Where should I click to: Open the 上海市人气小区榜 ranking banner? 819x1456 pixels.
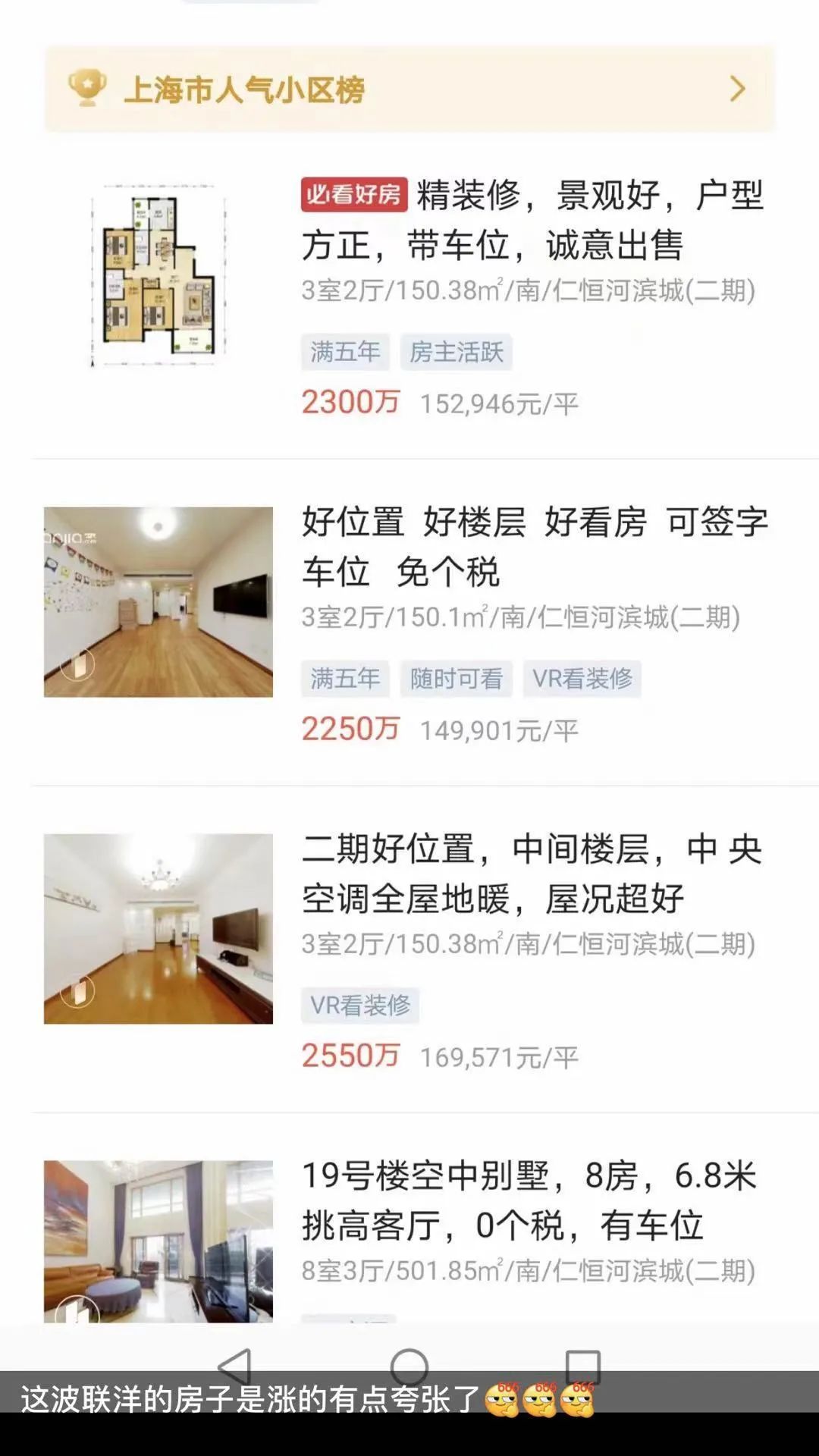point(409,89)
